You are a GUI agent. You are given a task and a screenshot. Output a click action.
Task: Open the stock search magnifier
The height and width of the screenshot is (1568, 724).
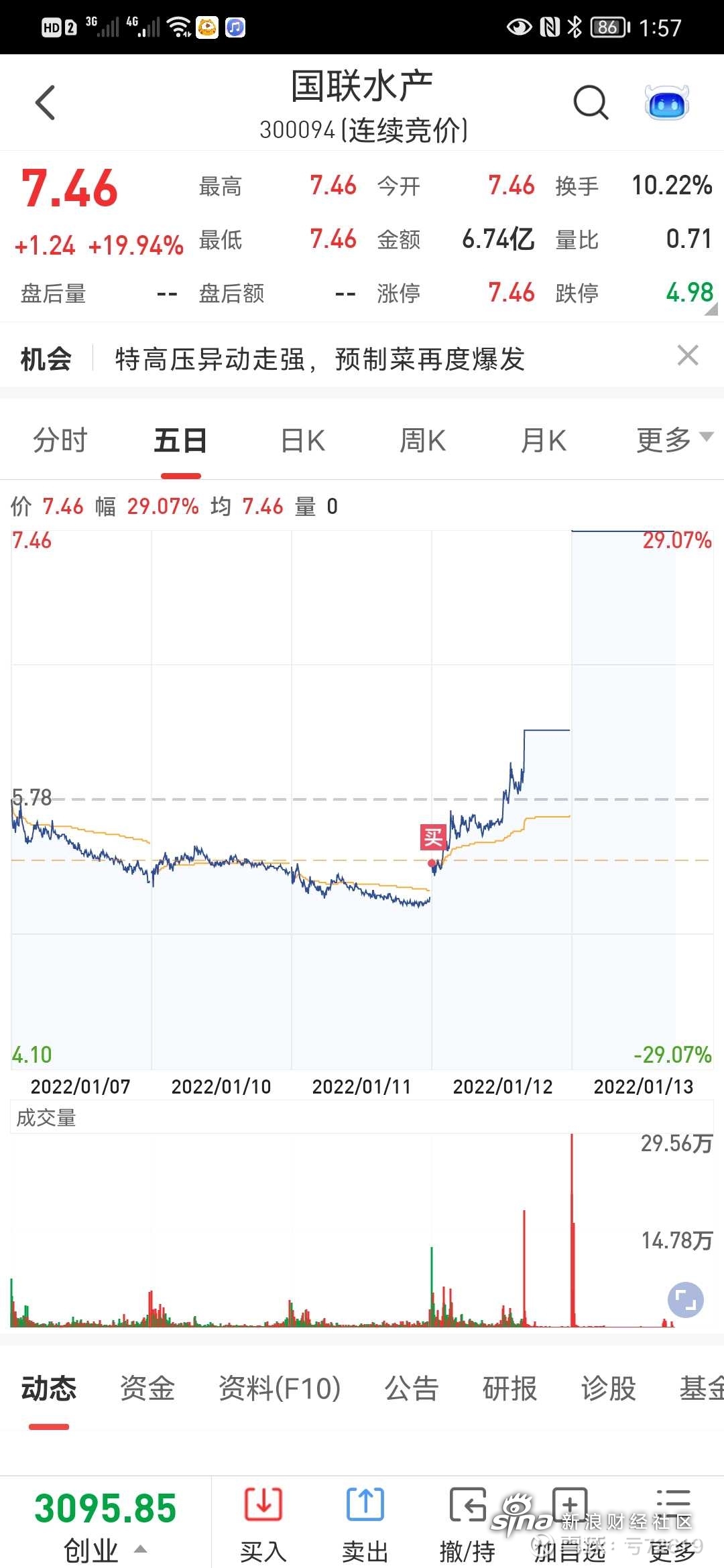pos(591,103)
